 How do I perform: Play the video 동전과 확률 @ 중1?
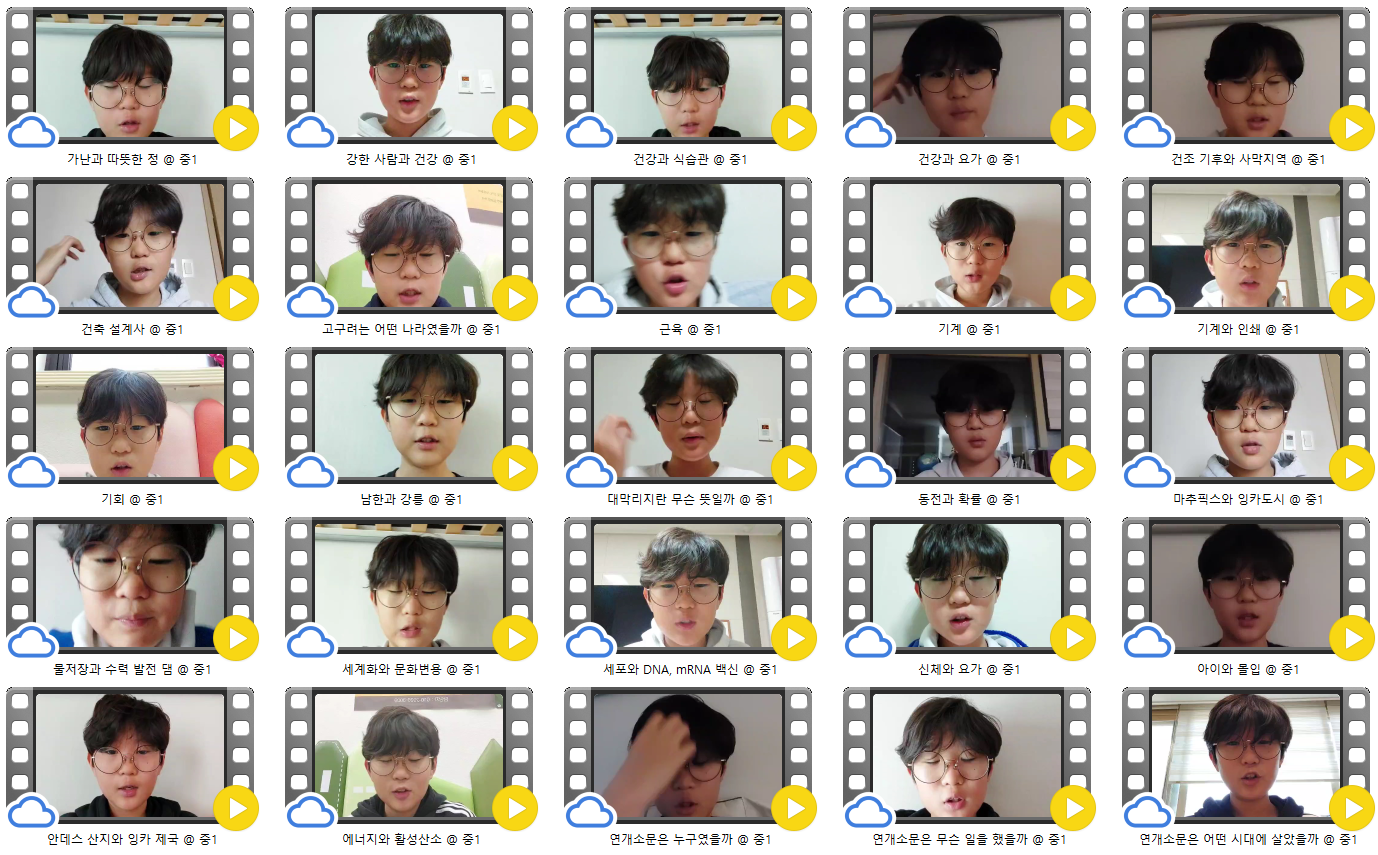point(1073,468)
